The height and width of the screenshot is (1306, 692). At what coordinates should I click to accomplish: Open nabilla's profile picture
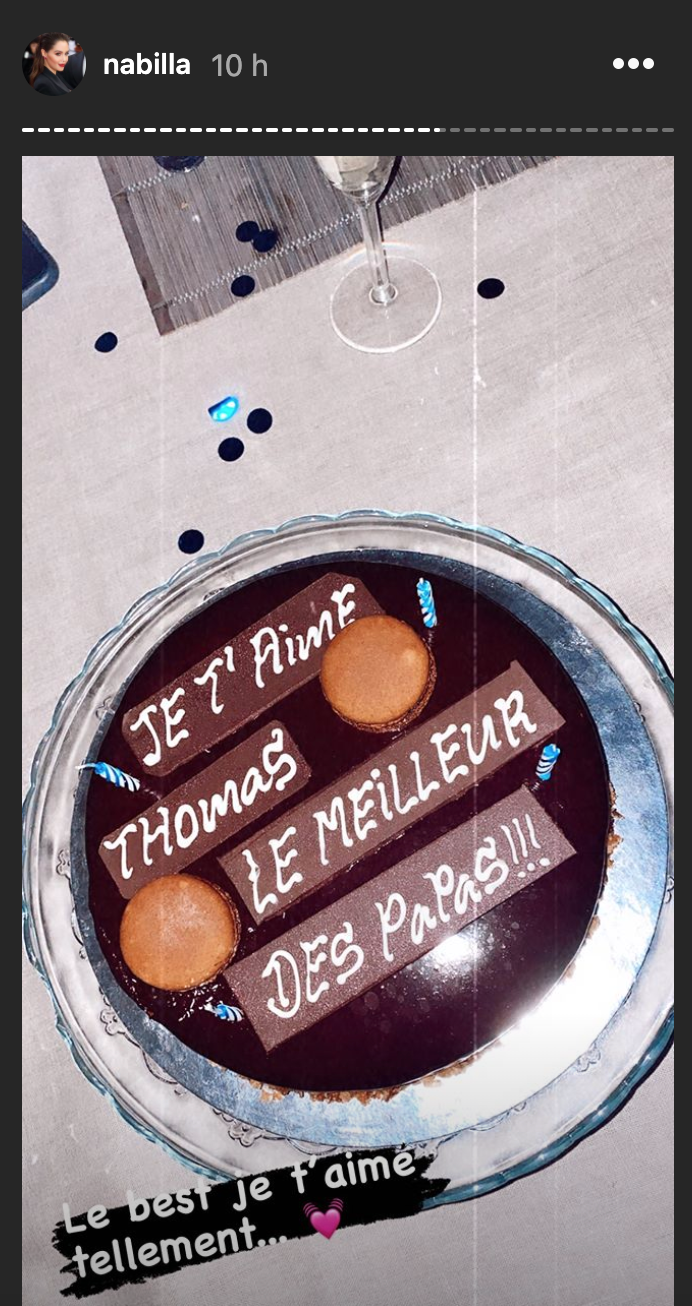pyautogui.click(x=54, y=65)
